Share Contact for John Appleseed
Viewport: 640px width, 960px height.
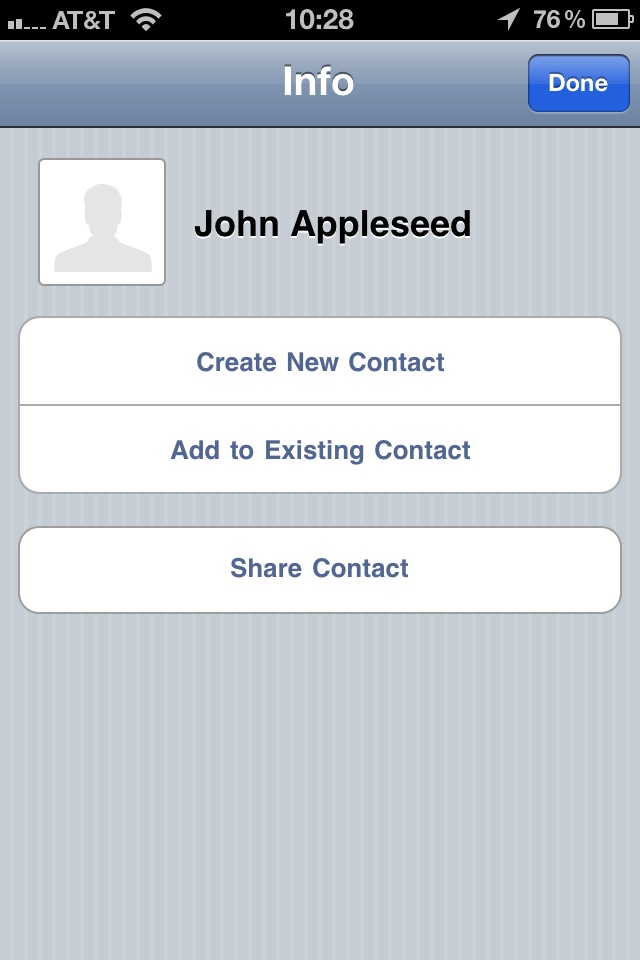tap(320, 569)
